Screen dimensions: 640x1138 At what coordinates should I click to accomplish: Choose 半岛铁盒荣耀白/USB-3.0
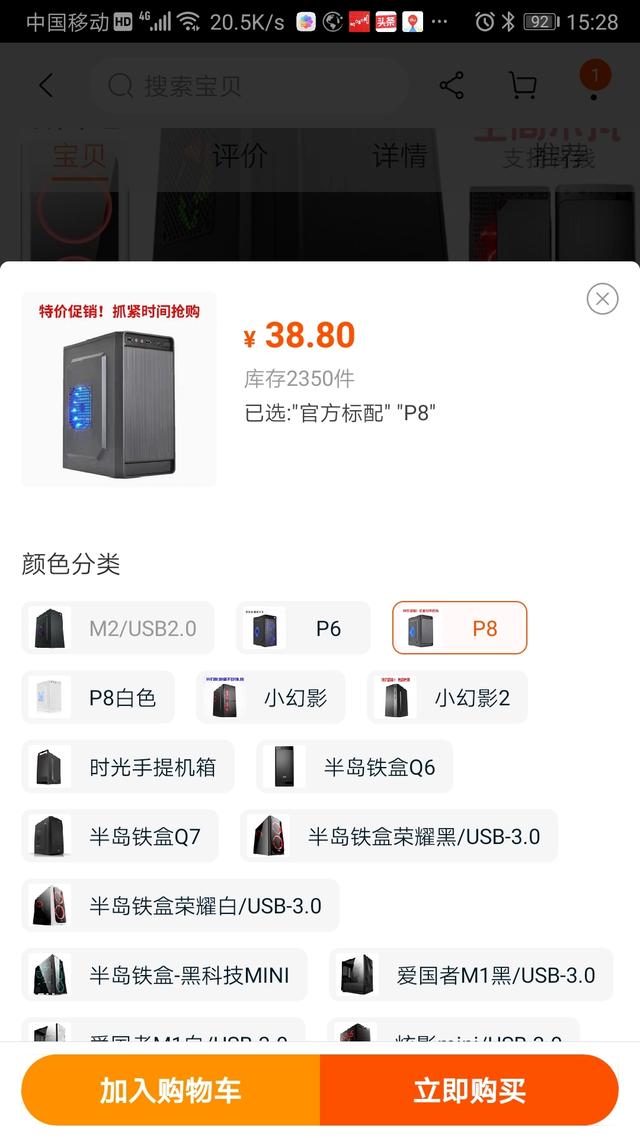click(180, 905)
